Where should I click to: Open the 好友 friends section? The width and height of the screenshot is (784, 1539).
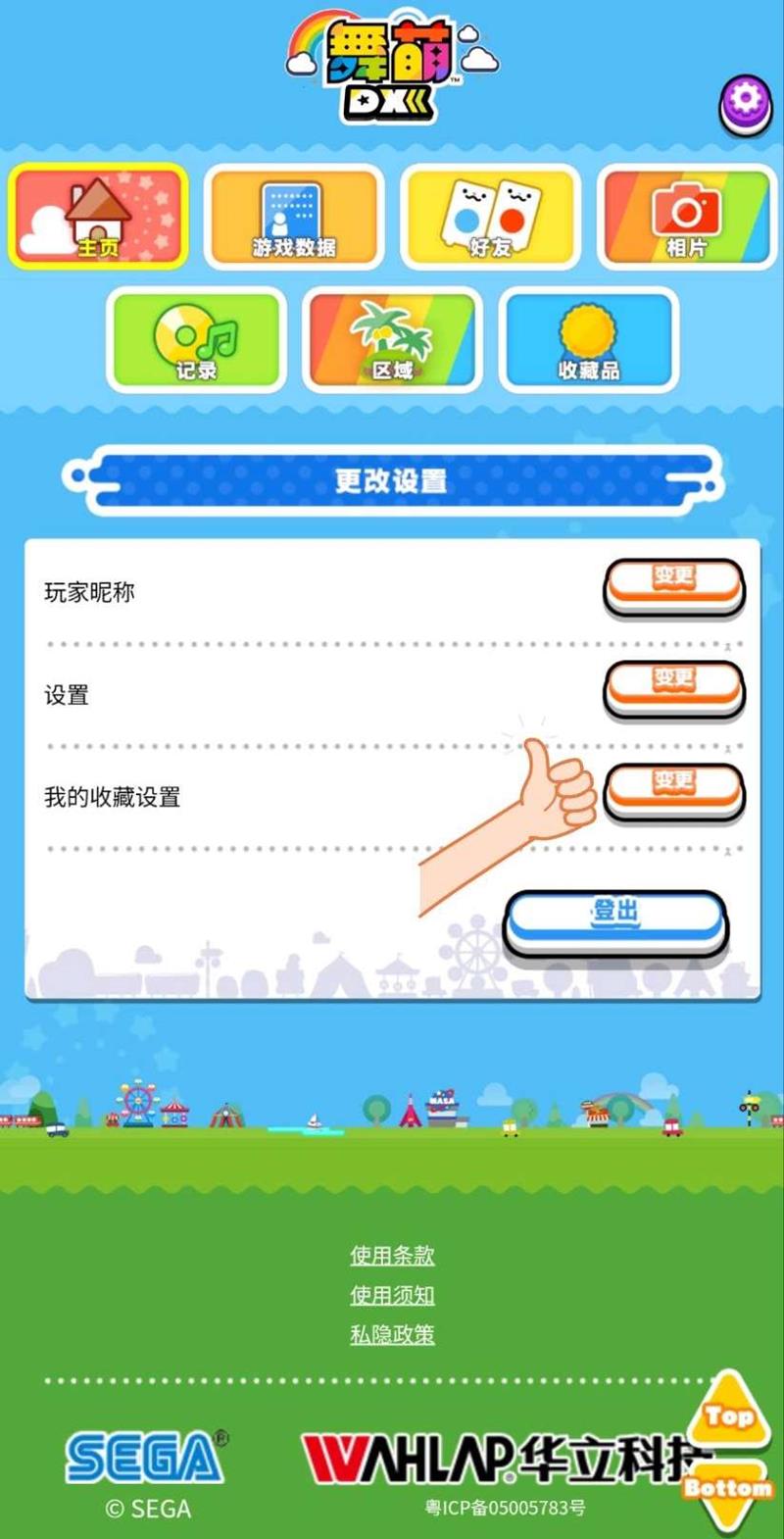tap(490, 216)
